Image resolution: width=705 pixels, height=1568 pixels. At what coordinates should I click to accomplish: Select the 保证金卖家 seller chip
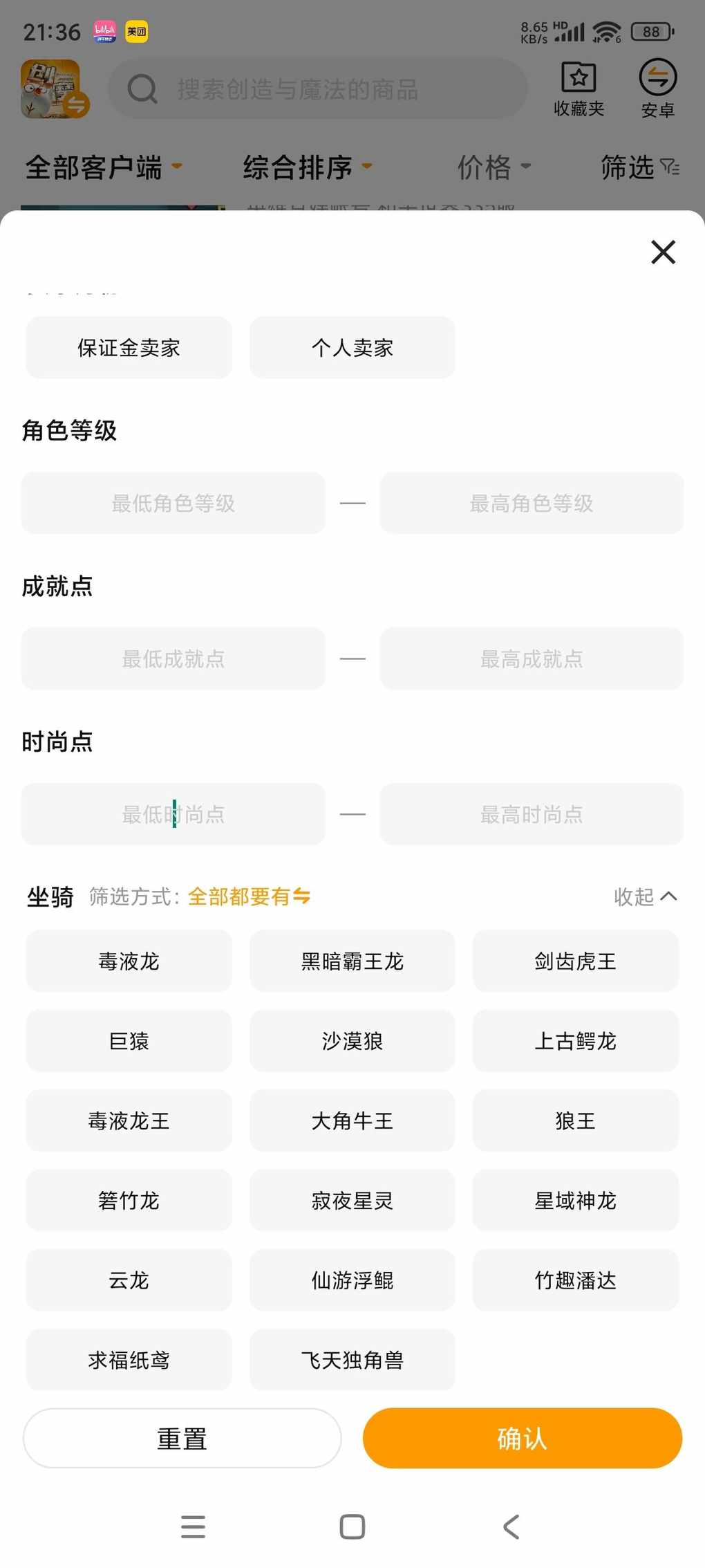[129, 347]
